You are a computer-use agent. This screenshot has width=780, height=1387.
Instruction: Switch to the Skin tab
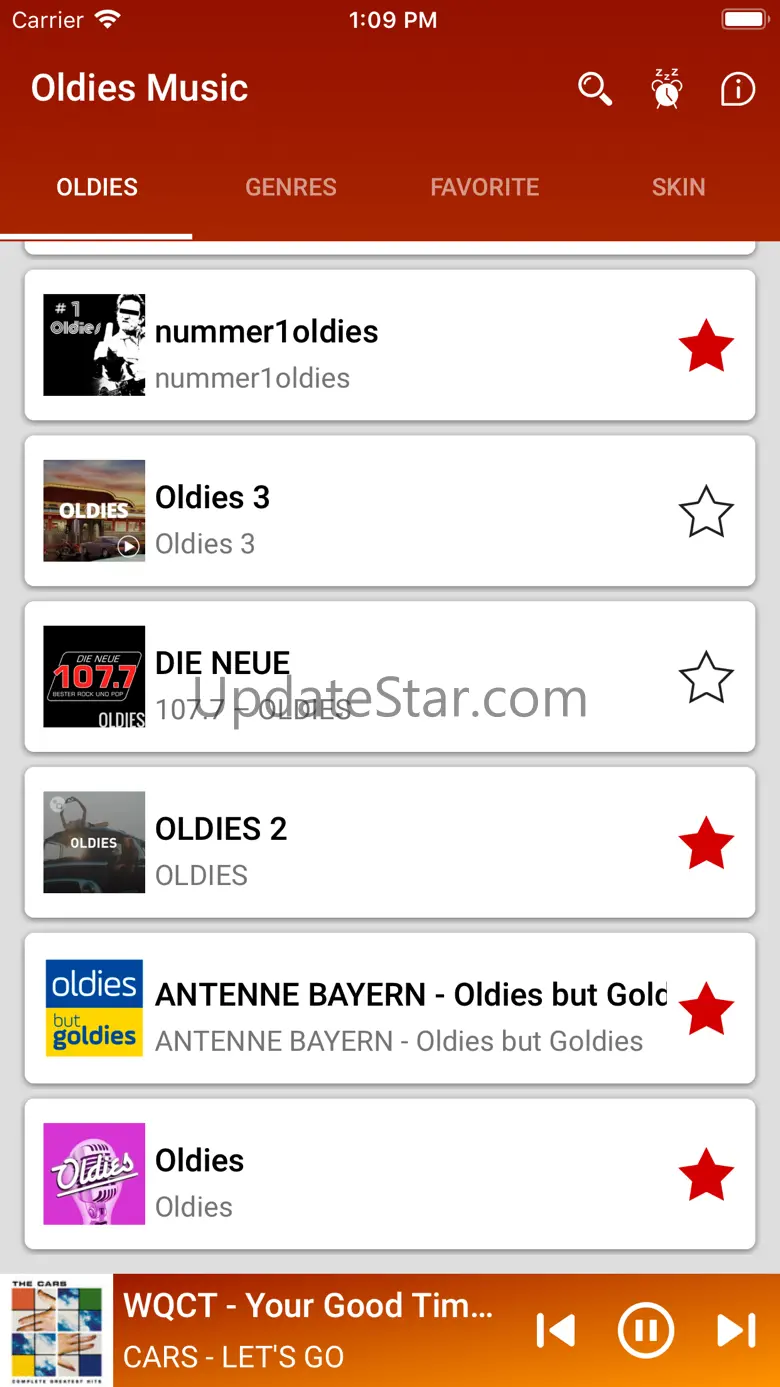tap(678, 187)
